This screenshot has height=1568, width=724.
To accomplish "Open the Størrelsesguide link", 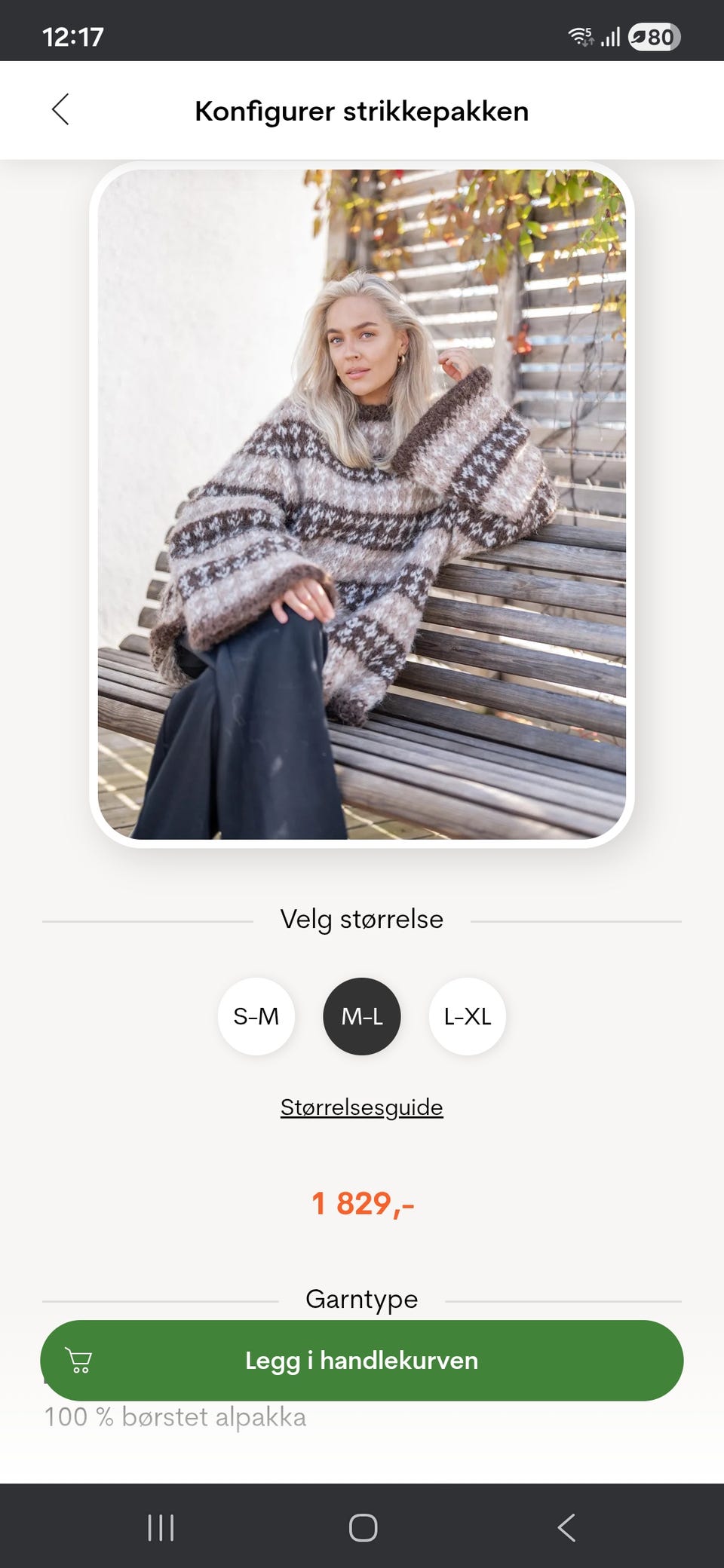I will (362, 1107).
